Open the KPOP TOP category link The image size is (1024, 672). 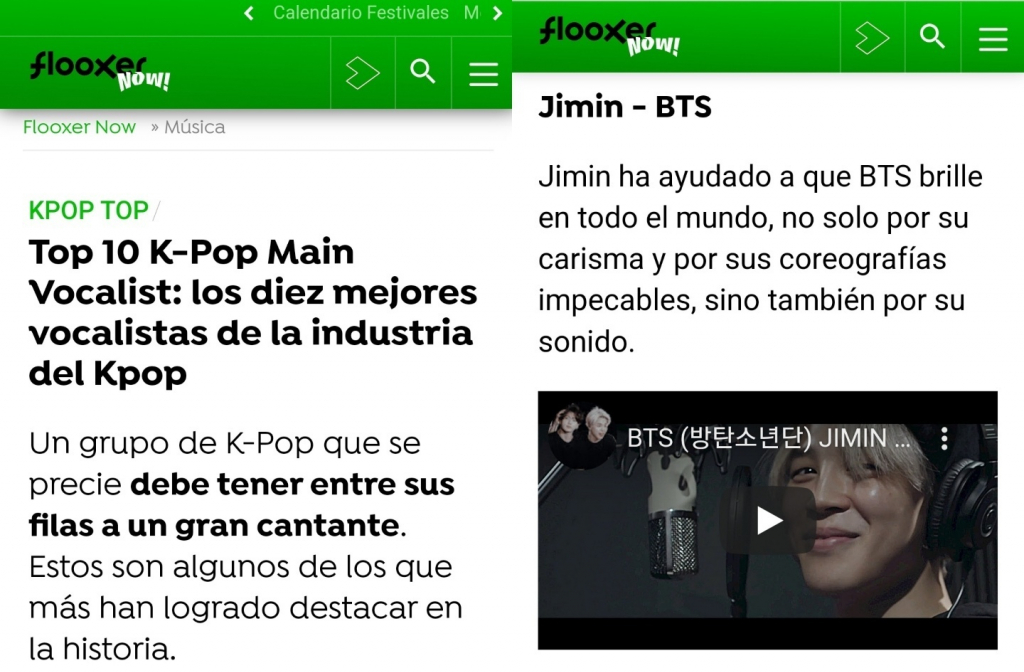88,210
